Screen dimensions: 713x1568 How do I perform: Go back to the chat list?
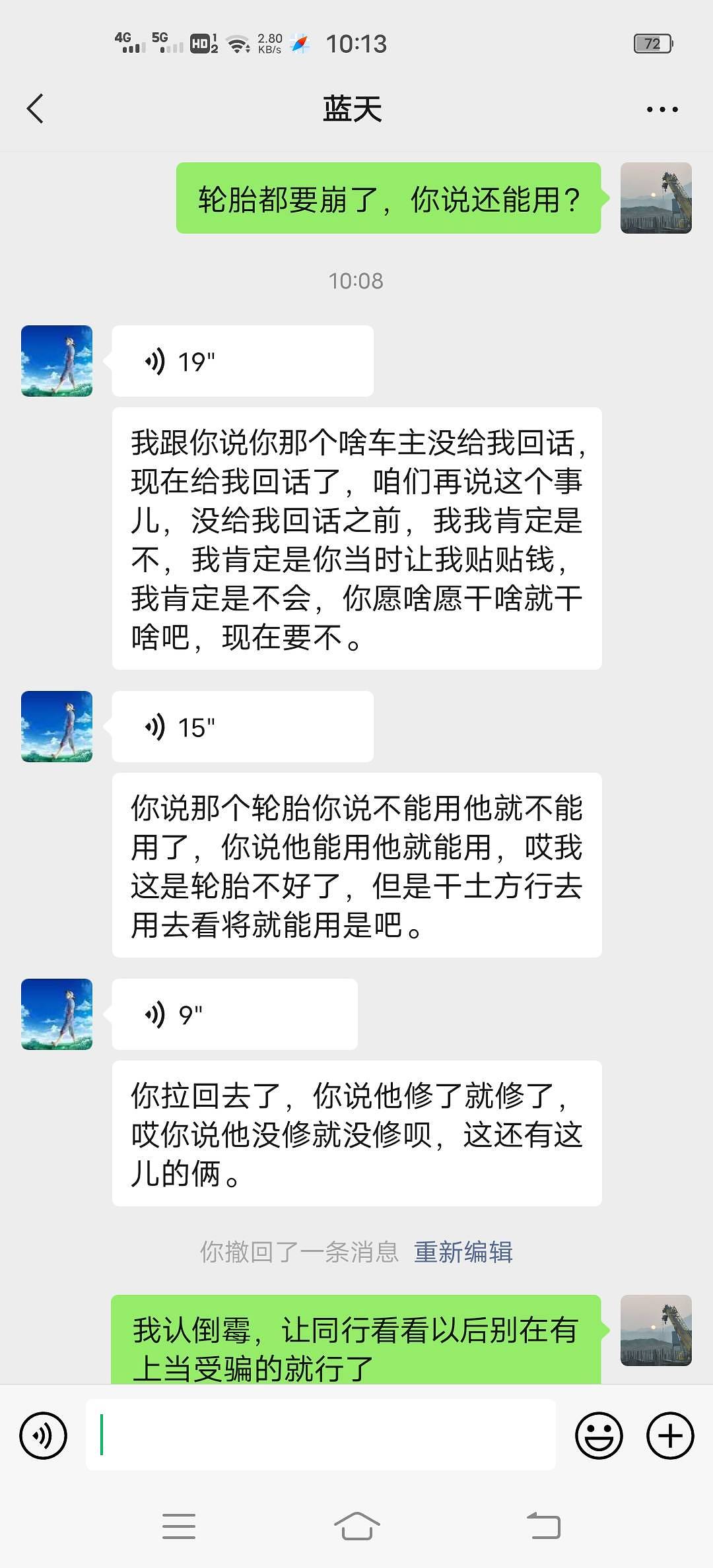[36, 109]
